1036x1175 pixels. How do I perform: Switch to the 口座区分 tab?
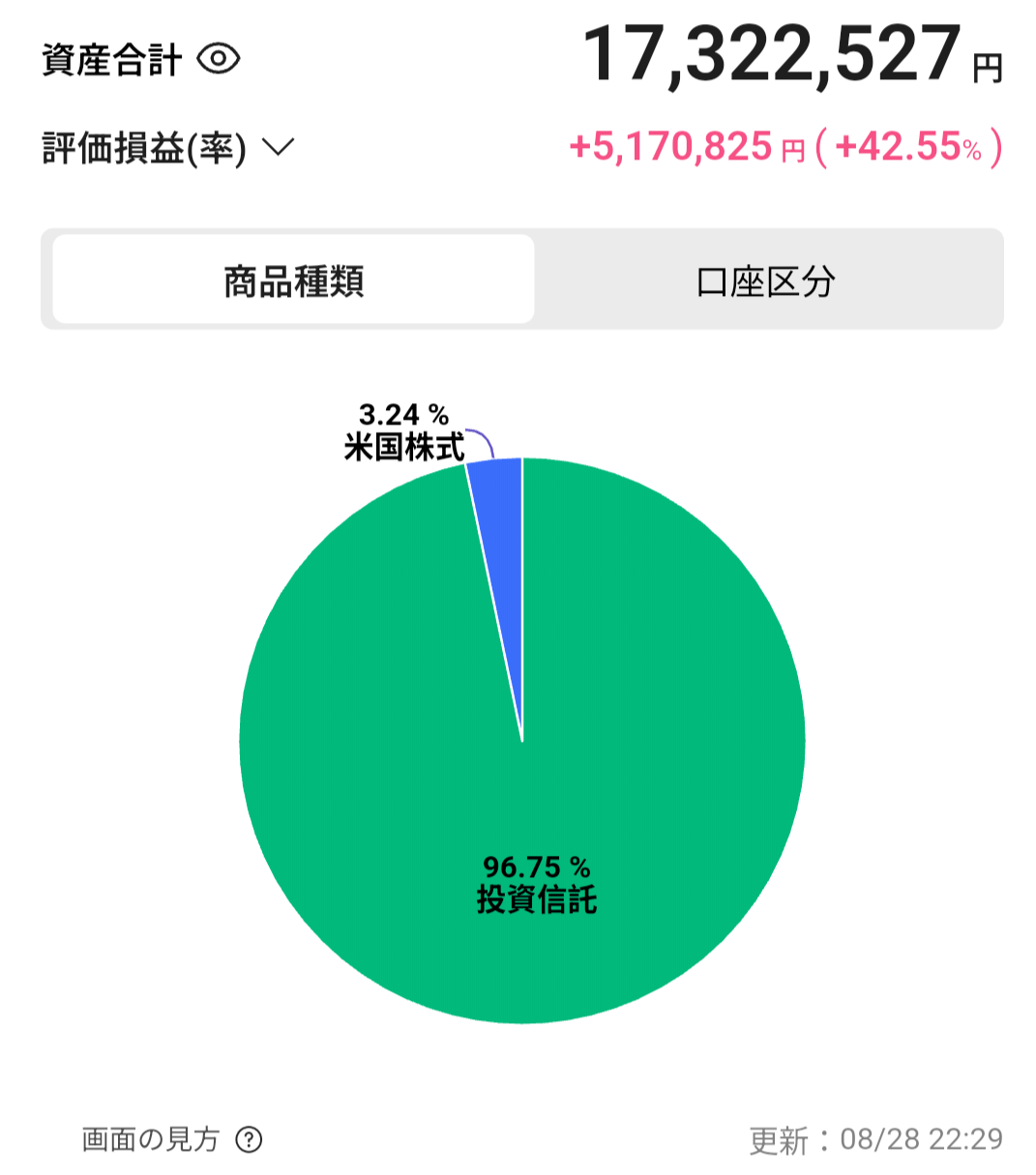coord(766,281)
